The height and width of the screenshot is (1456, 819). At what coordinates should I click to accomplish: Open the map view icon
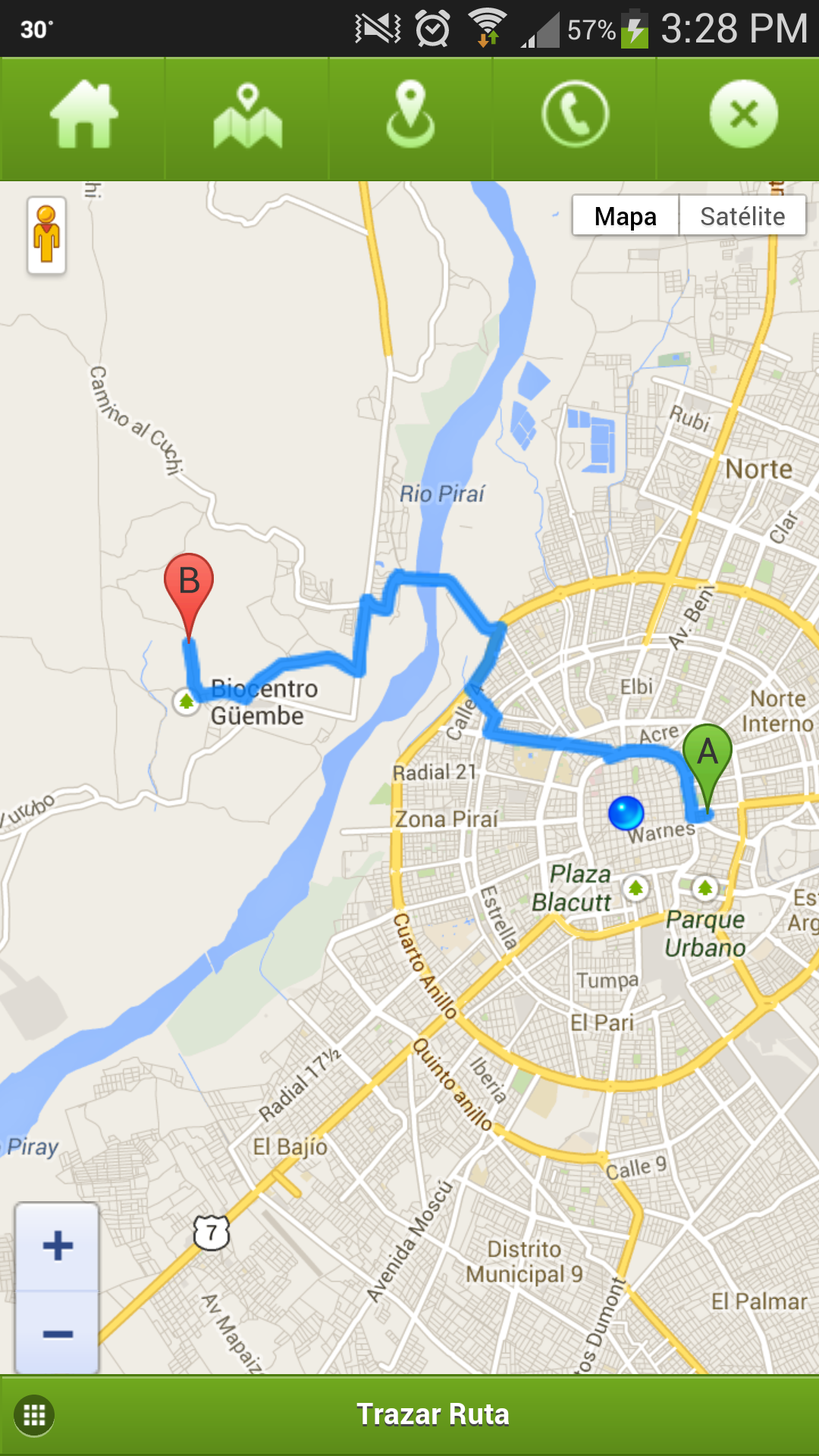click(247, 116)
